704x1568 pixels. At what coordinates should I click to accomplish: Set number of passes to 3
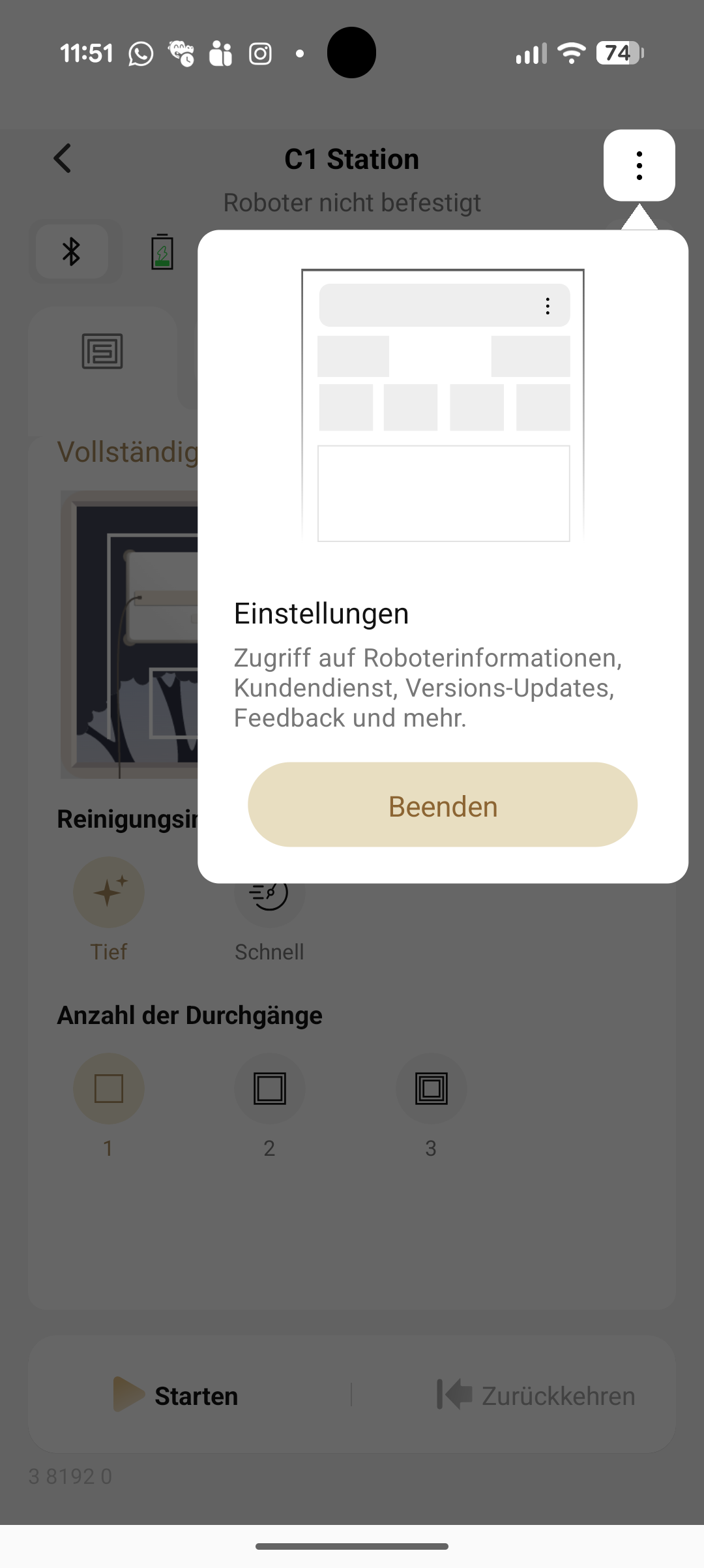431,1089
